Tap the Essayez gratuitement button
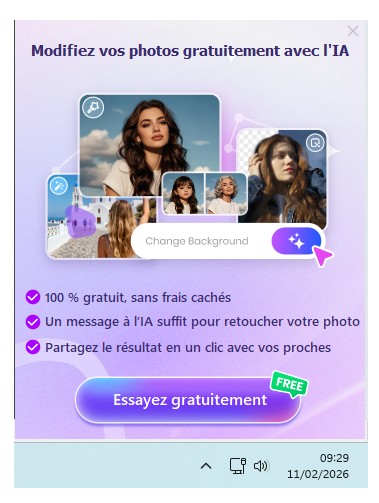 pos(188,400)
